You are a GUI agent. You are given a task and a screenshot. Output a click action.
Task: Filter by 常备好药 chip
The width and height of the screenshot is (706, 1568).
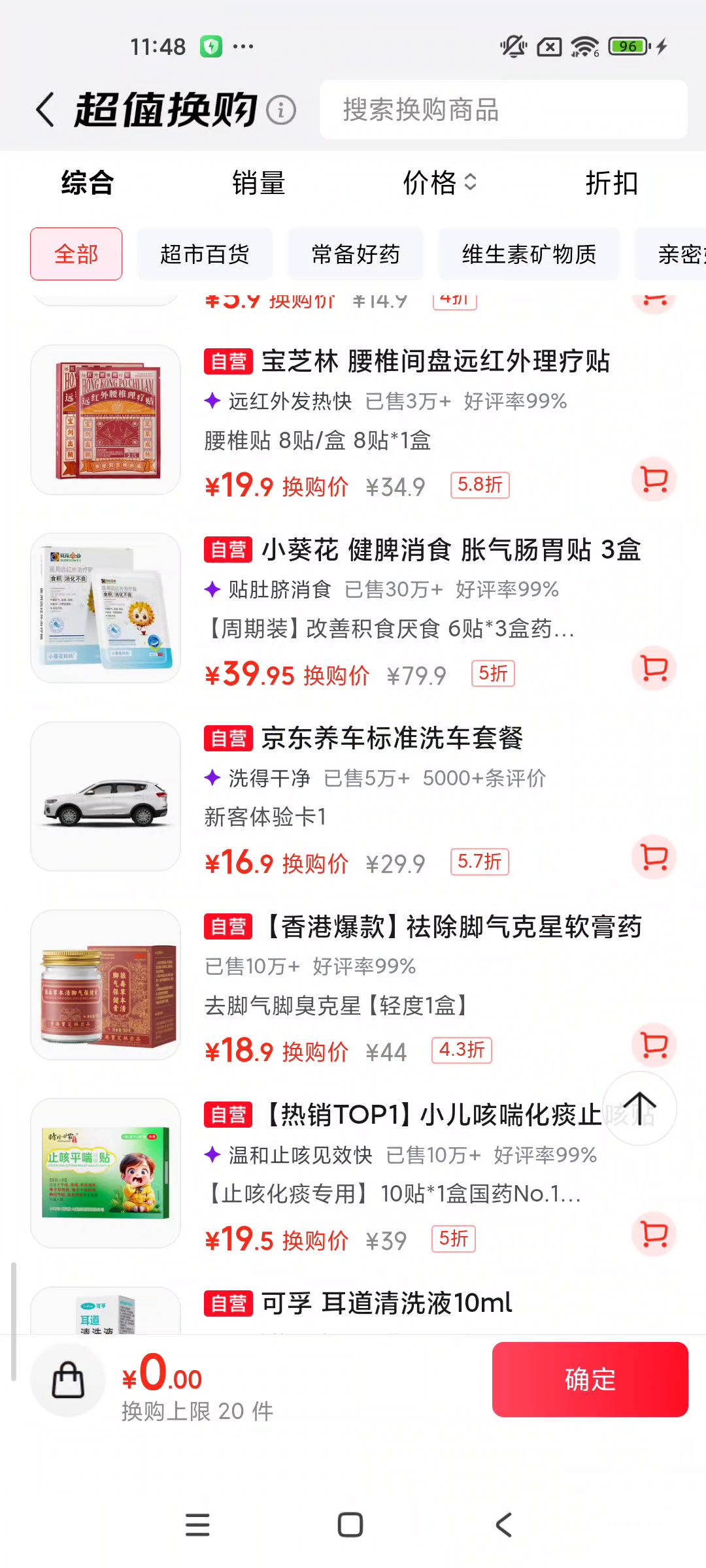pyautogui.click(x=356, y=254)
